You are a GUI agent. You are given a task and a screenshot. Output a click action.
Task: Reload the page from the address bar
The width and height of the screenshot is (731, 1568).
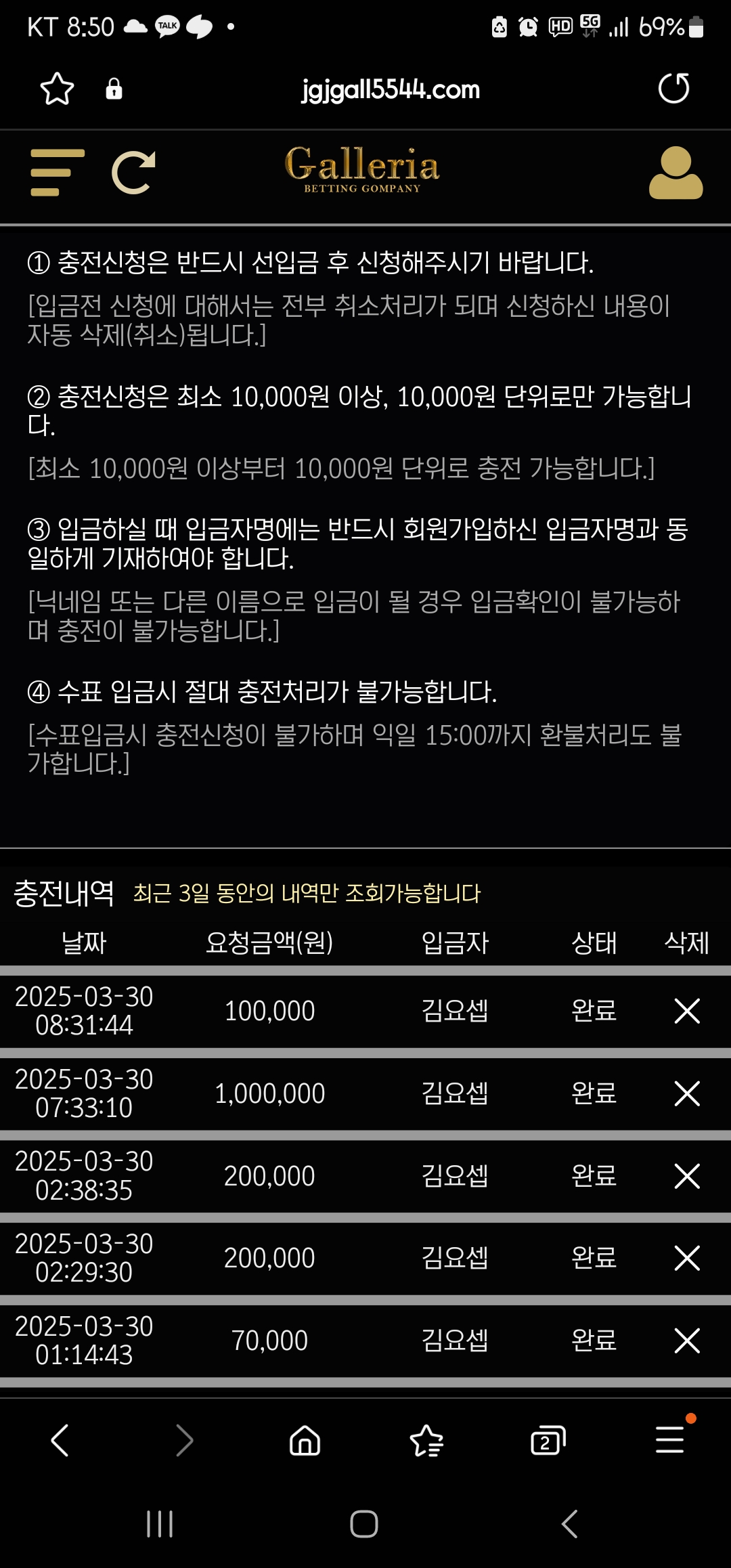(x=673, y=89)
